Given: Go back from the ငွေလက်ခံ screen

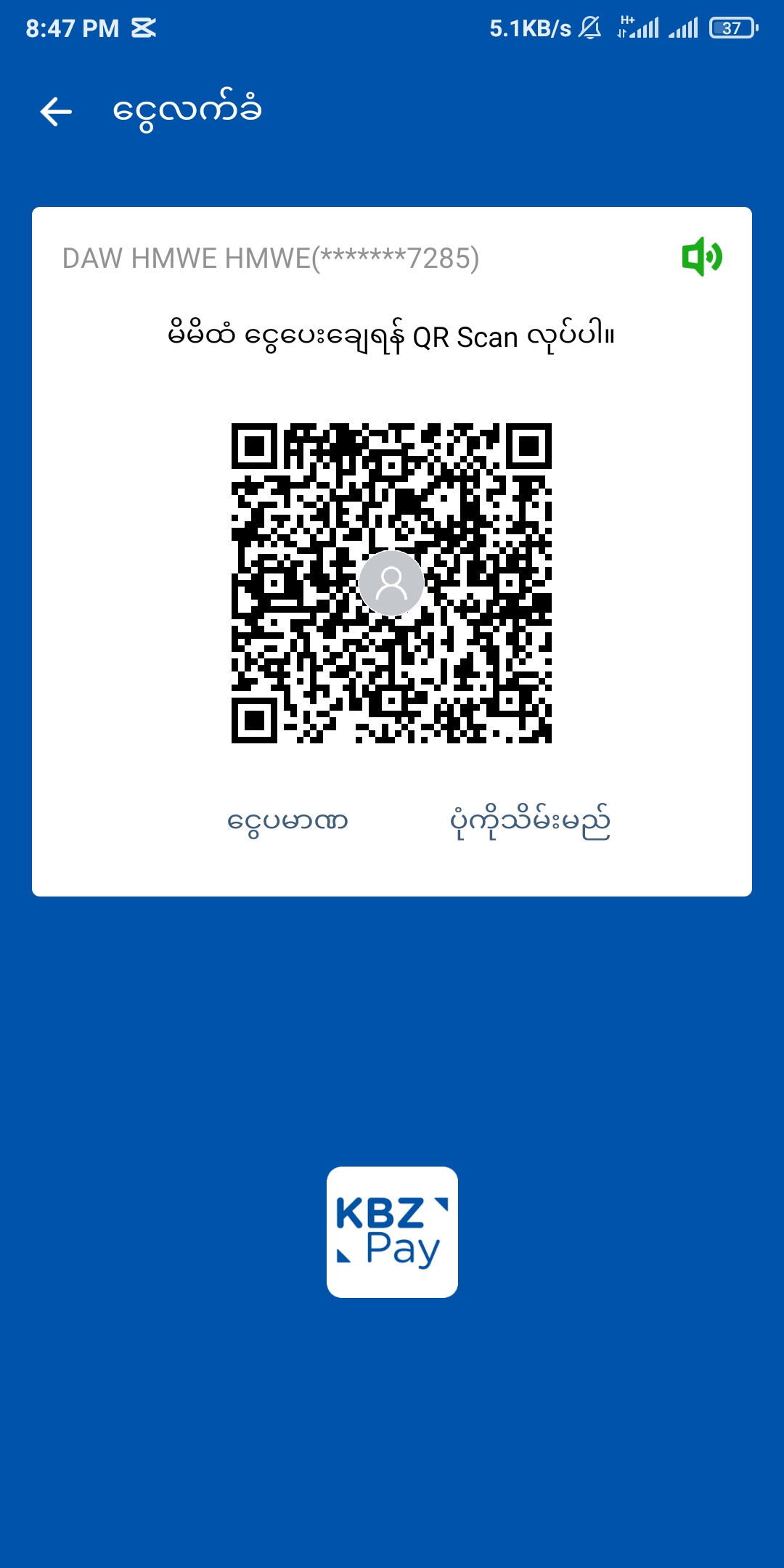Looking at the screenshot, I should coord(56,112).
